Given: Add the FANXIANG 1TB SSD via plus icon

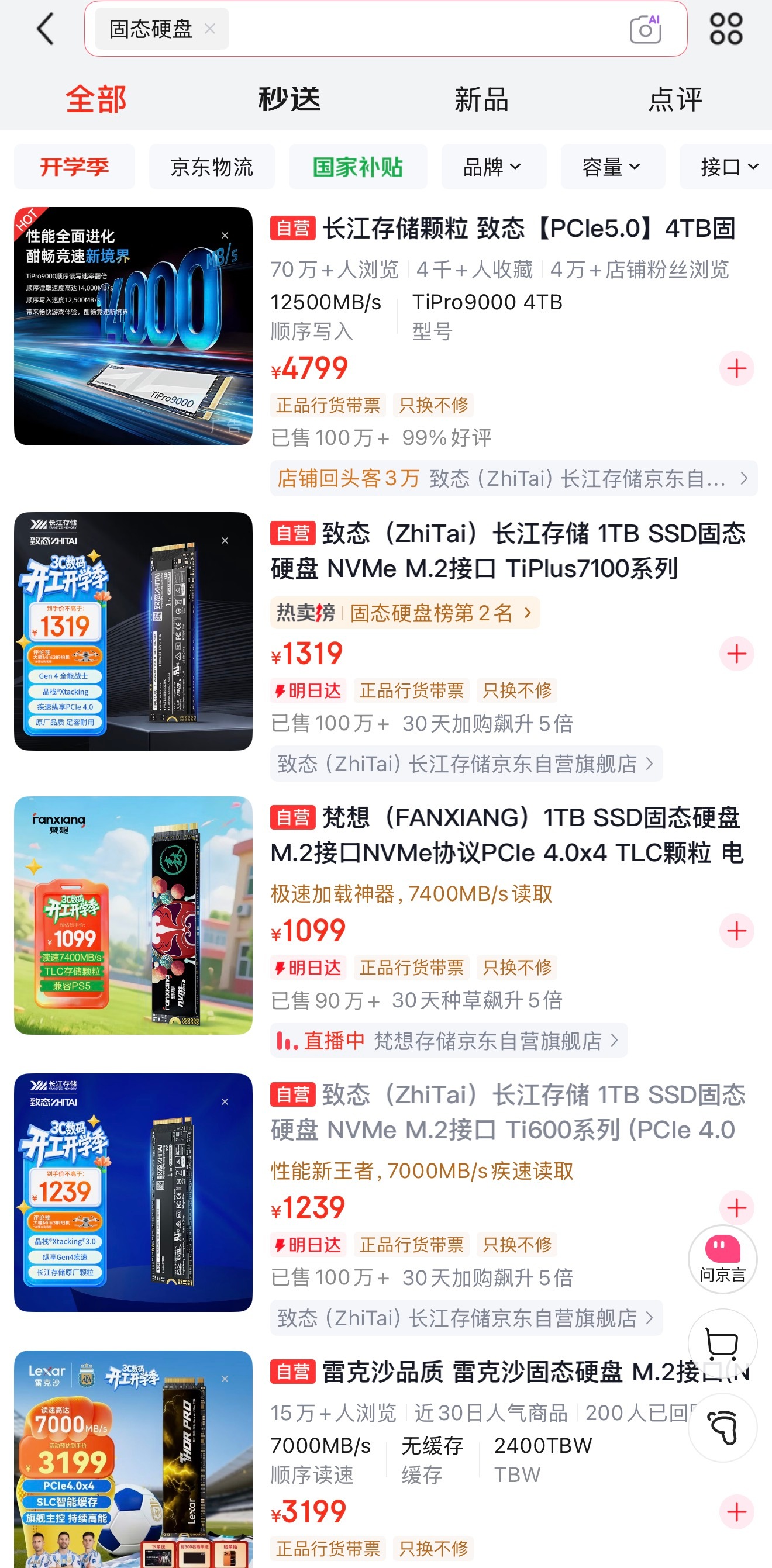Looking at the screenshot, I should [x=737, y=930].
